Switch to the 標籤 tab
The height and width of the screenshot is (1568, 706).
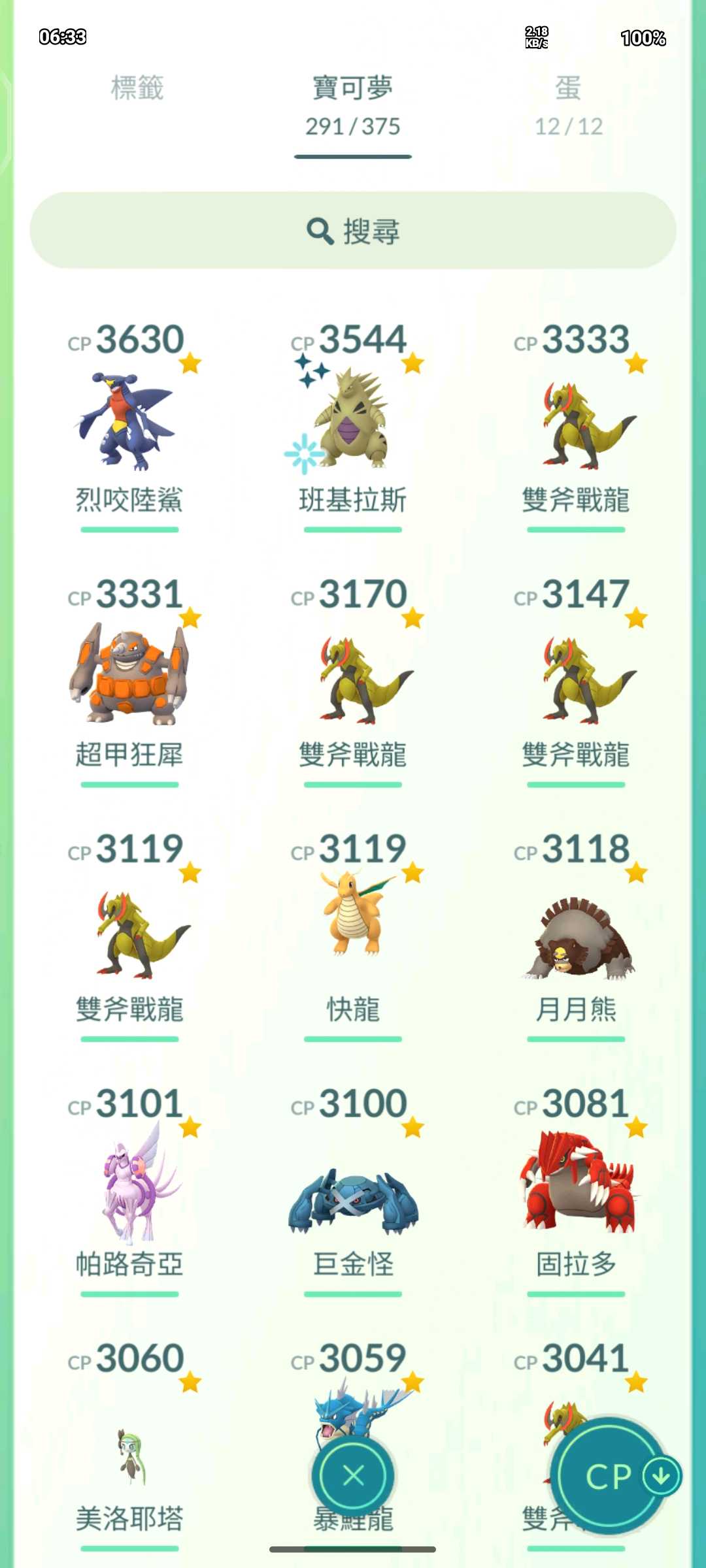137,88
